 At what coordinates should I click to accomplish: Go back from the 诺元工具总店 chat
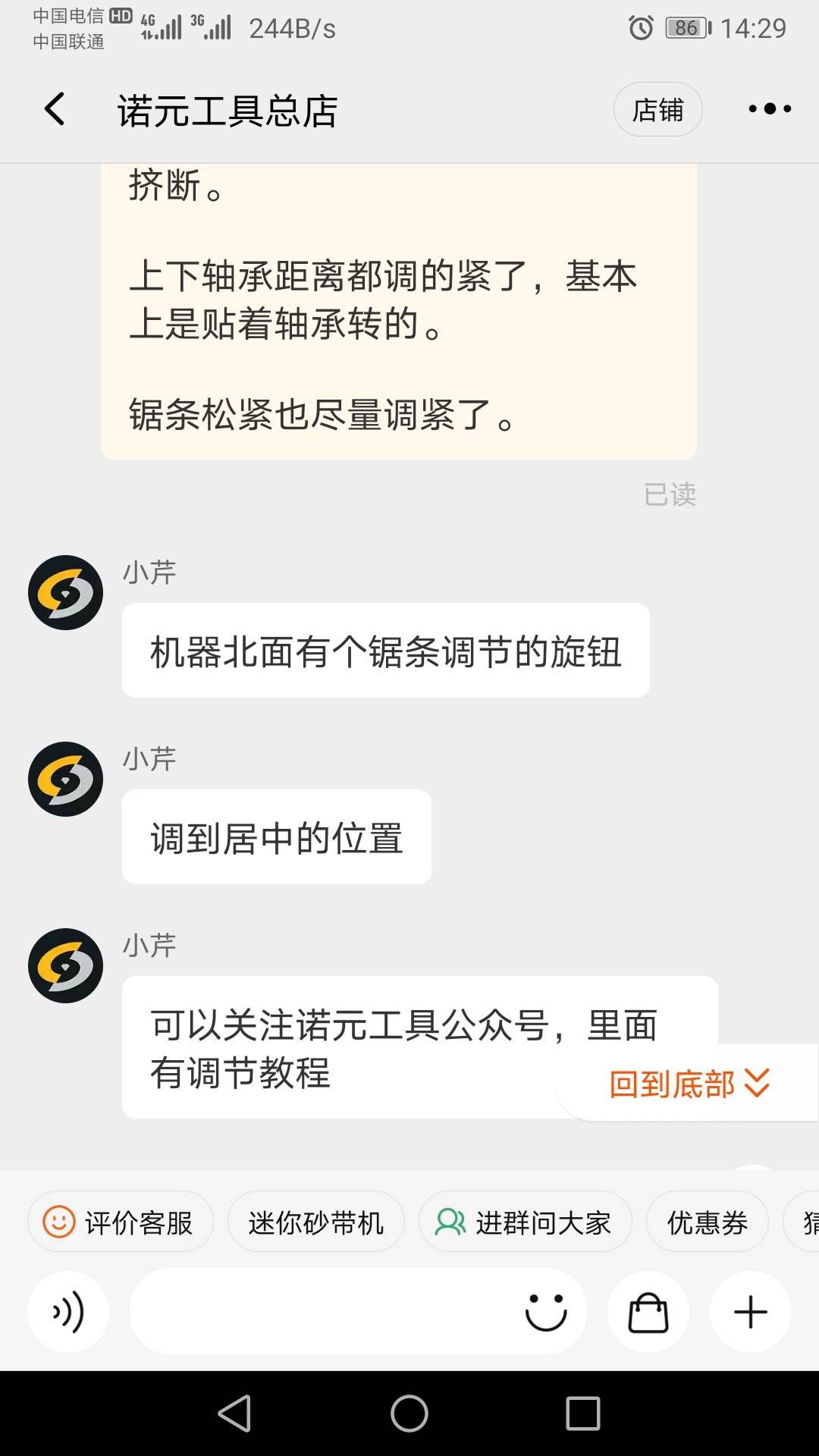click(55, 109)
